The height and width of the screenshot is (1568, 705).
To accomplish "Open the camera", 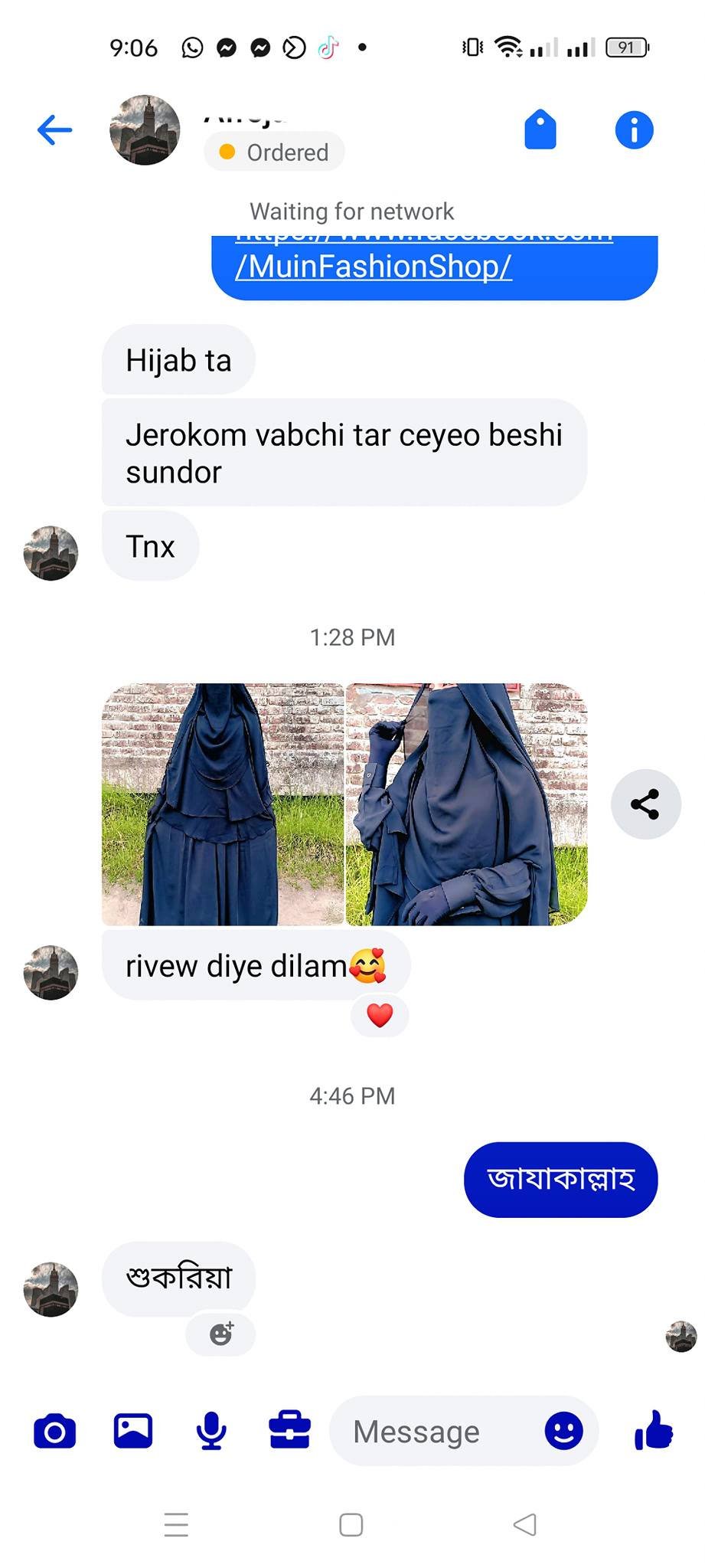I will point(55,1431).
